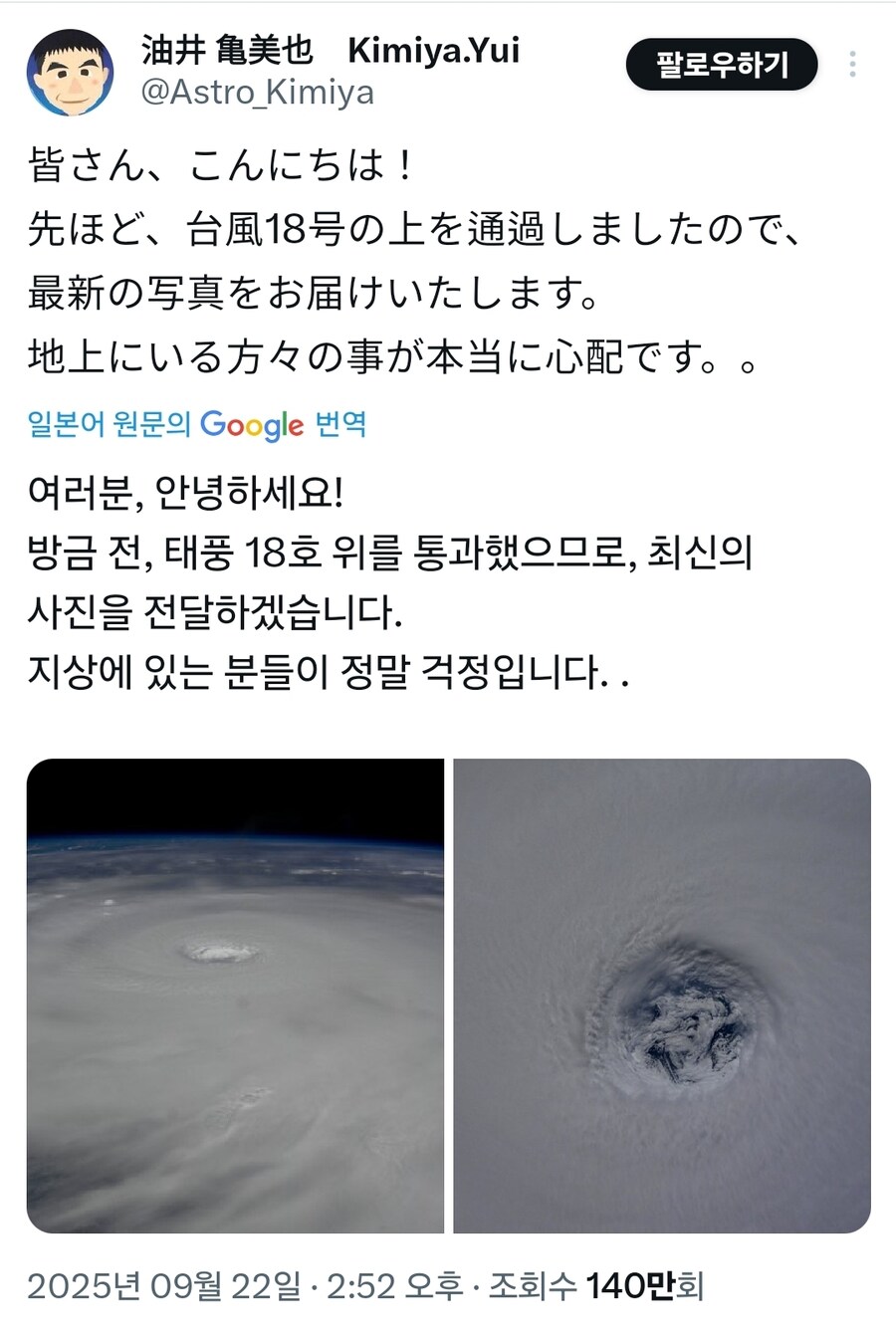Tap the 팔로우하기 follow button
This screenshot has height=1334, width=896.
(x=722, y=66)
